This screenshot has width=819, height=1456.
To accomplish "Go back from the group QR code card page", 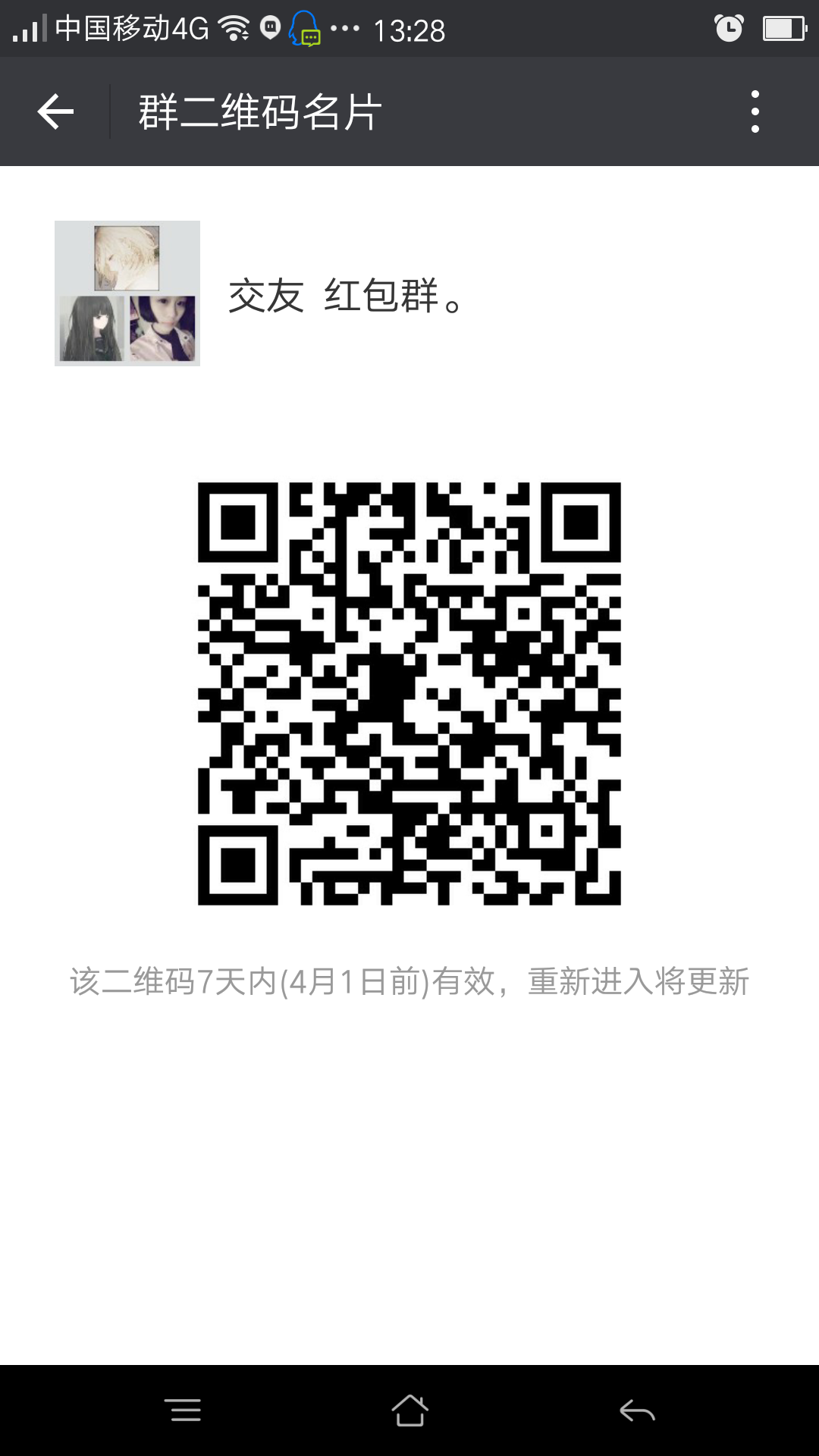I will (55, 112).
